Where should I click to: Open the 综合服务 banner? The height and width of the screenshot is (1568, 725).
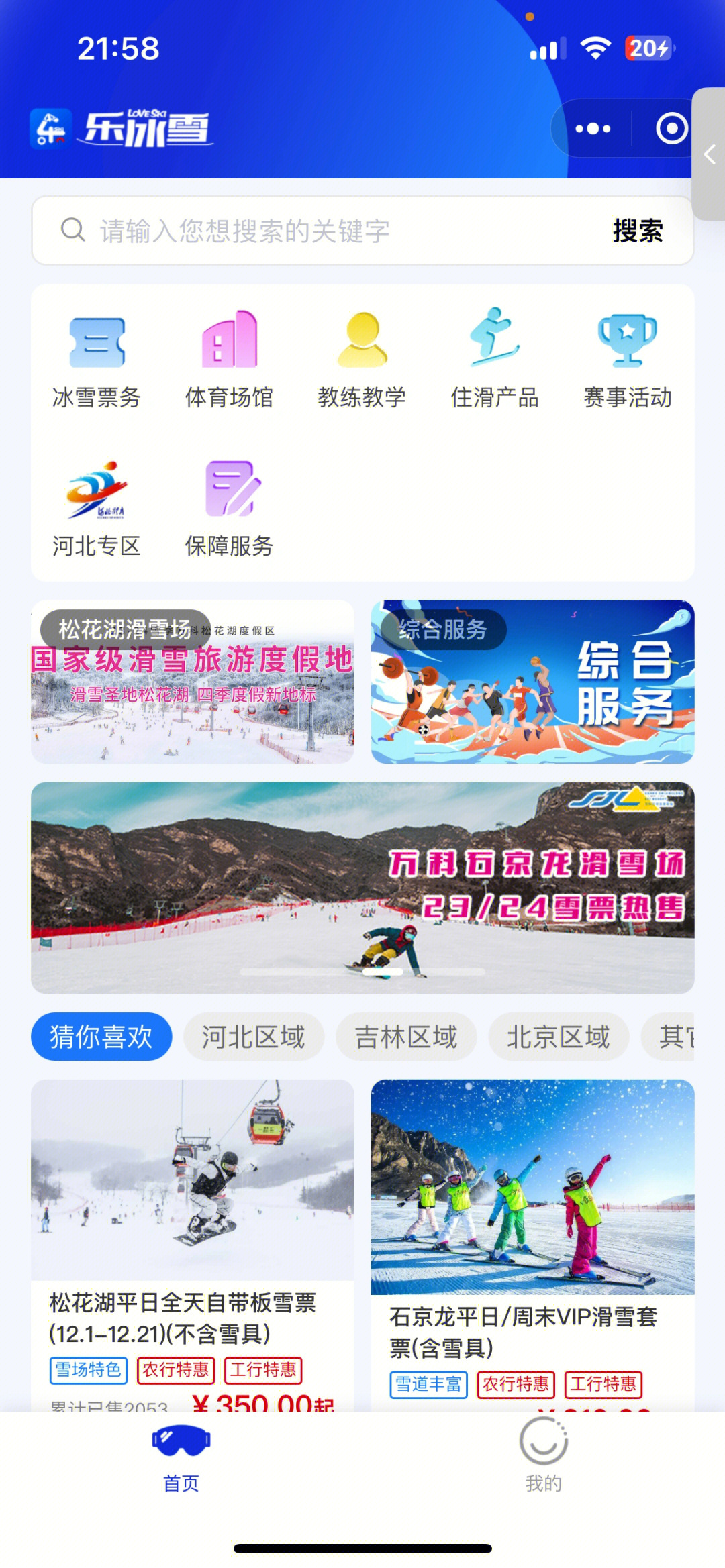coord(532,682)
